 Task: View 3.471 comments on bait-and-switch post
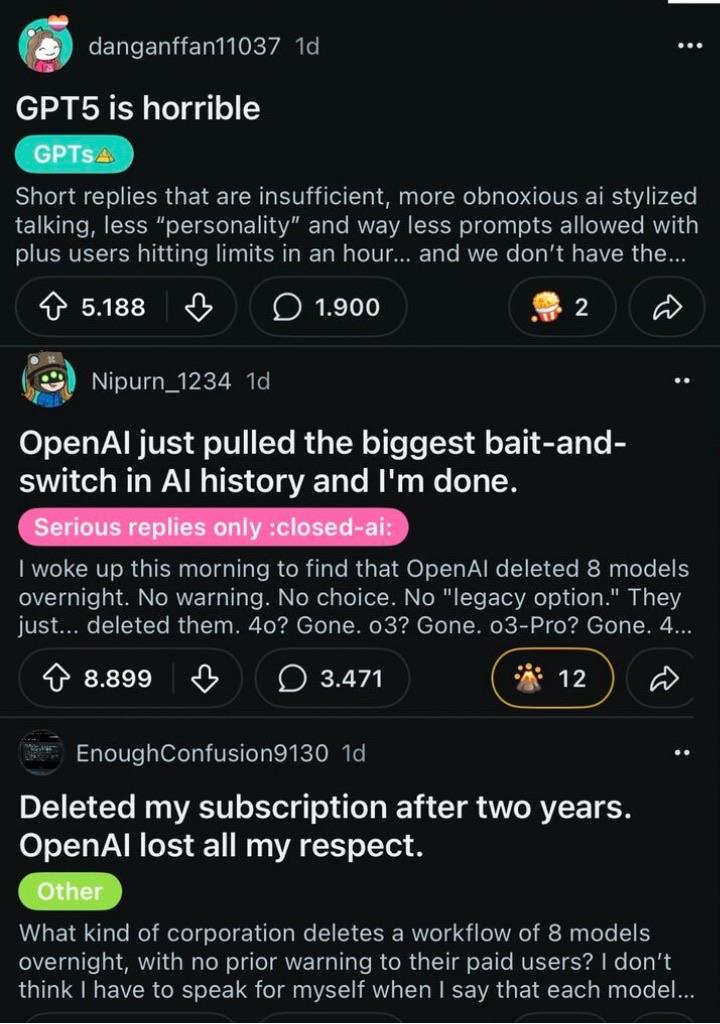pos(332,679)
